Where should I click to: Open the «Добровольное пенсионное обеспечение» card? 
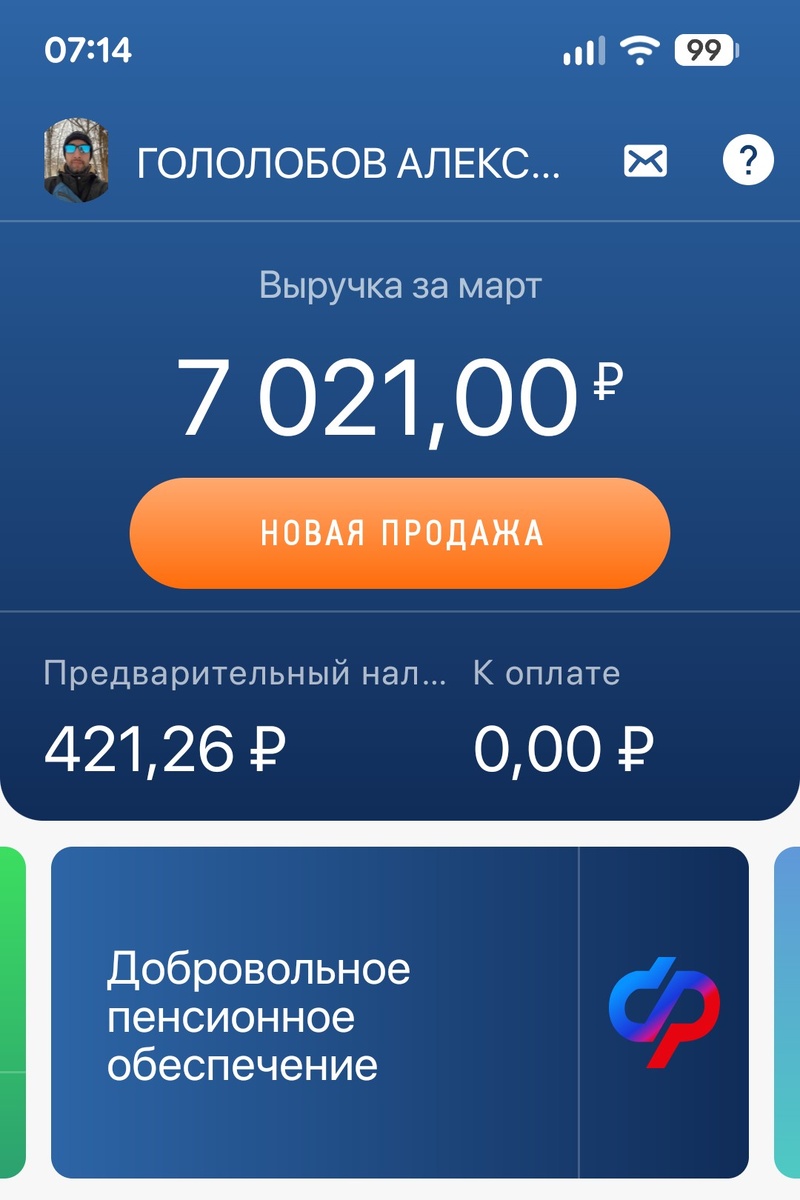click(399, 1012)
